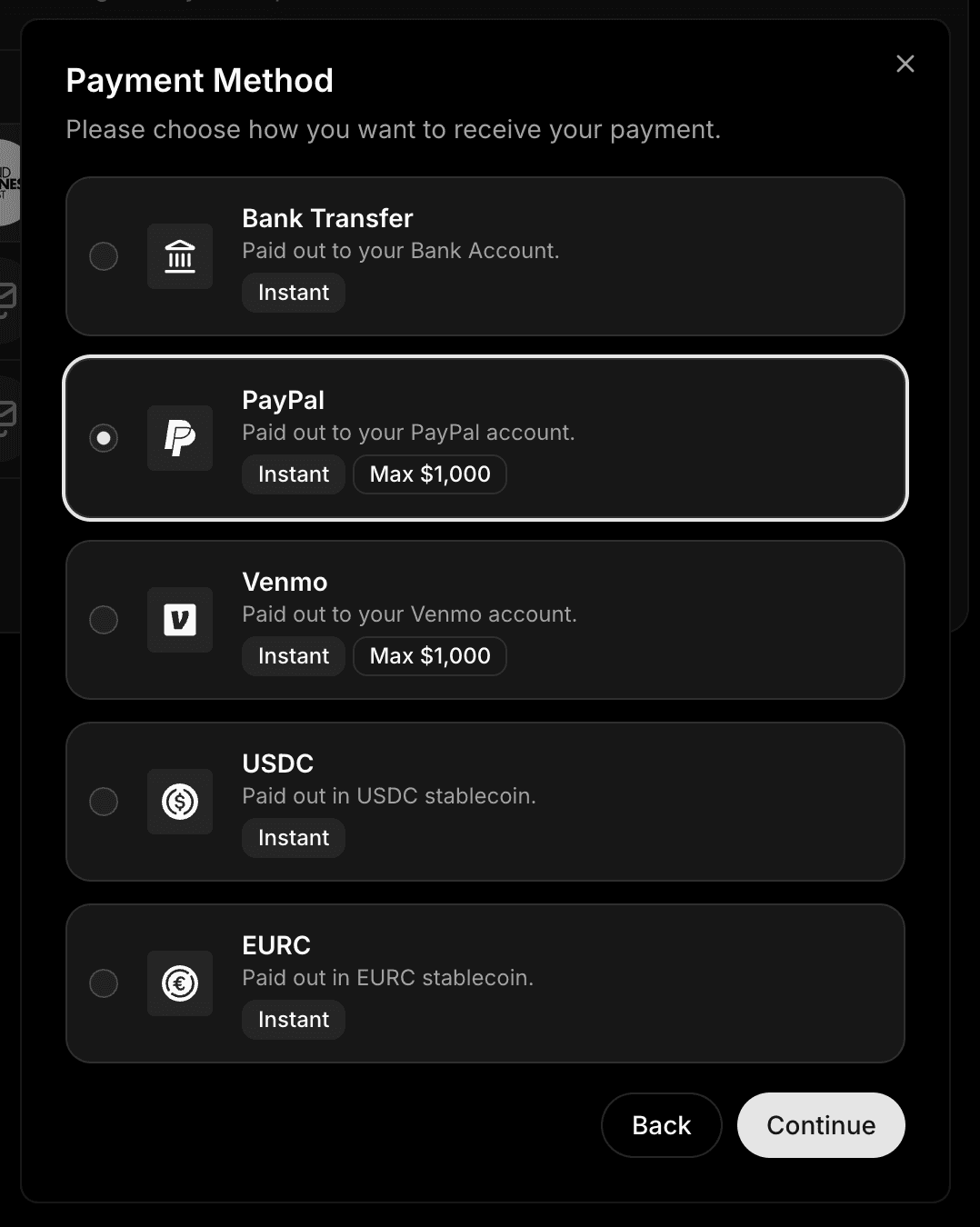The width and height of the screenshot is (980, 1227).
Task: Go back with the Back button
Action: pyautogui.click(x=661, y=1125)
